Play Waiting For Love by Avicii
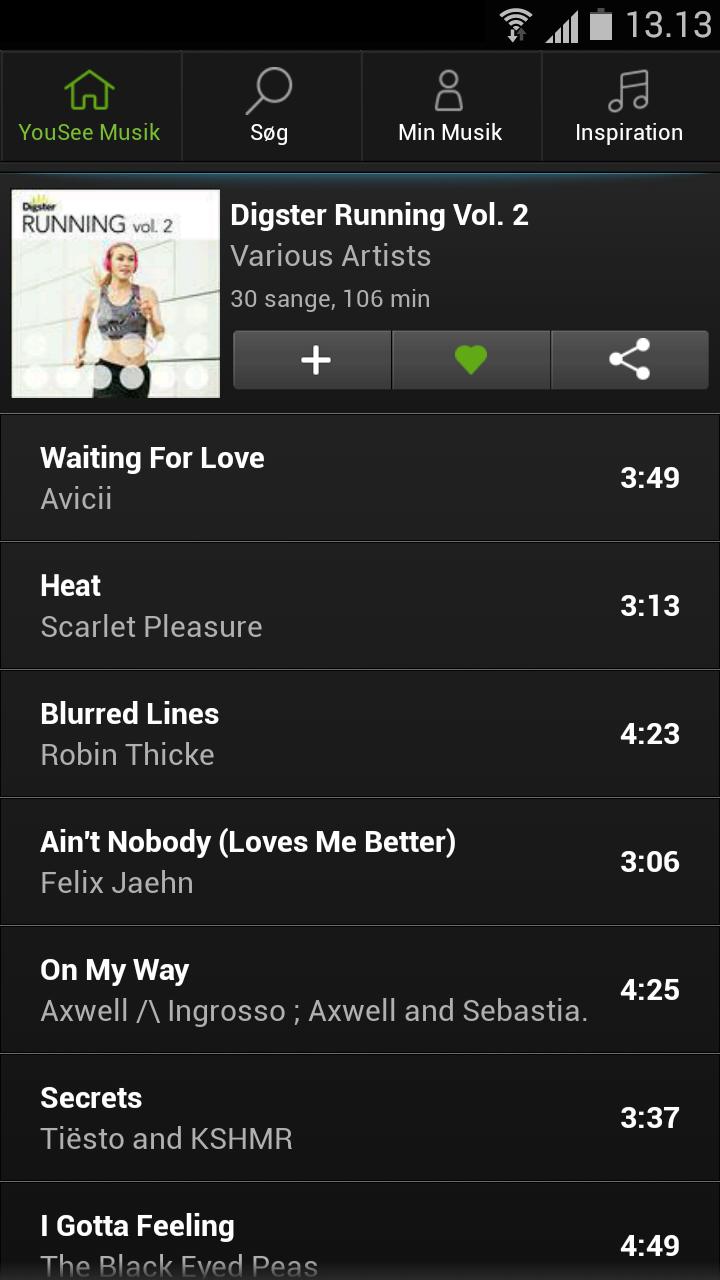 [360, 478]
